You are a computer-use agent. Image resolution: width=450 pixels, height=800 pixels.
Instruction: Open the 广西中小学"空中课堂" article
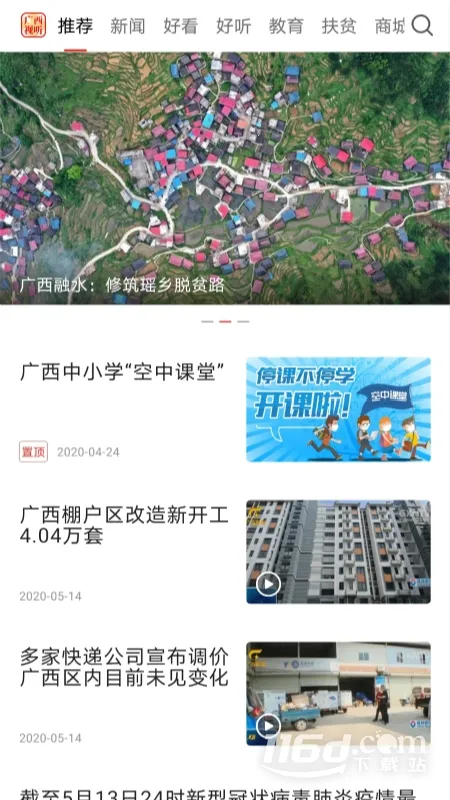pyautogui.click(x=123, y=372)
